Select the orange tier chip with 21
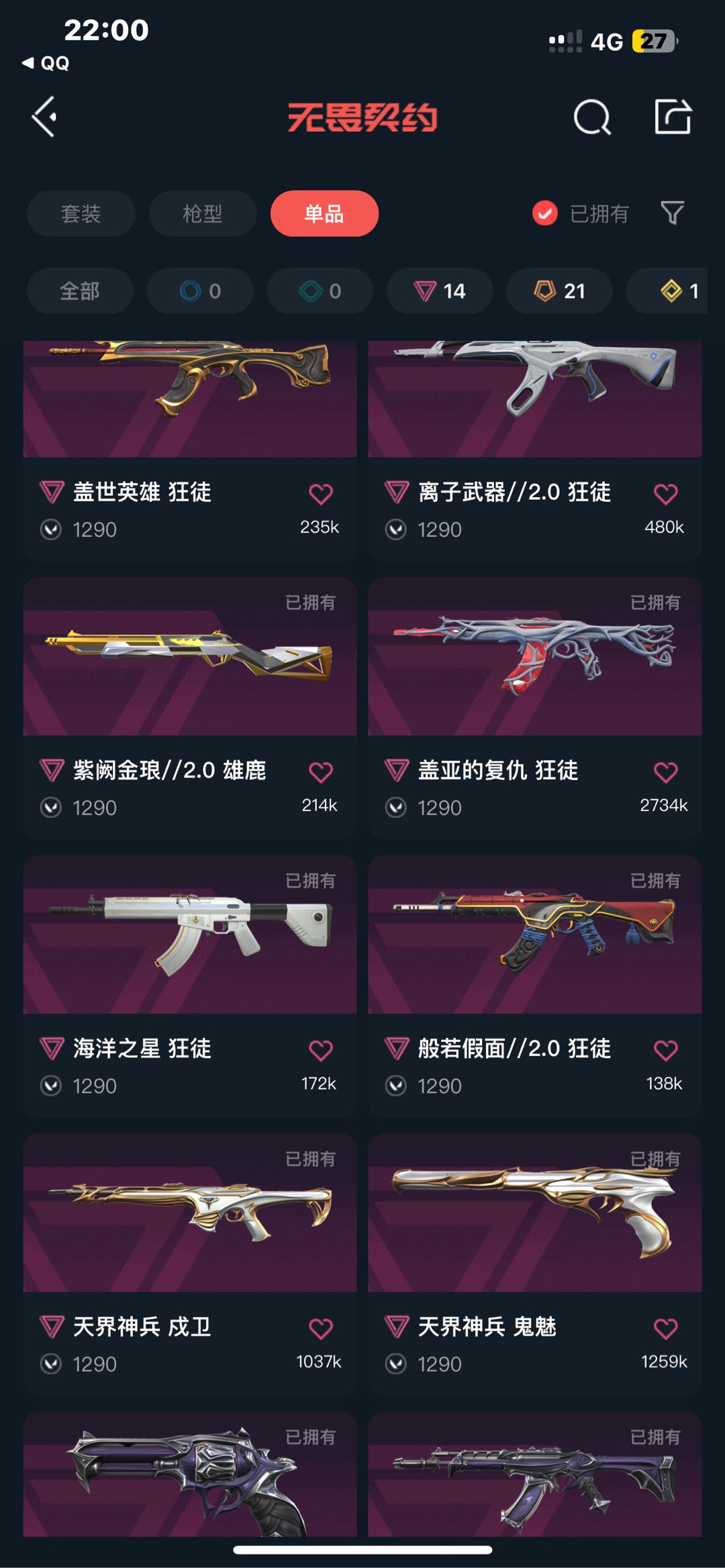The height and width of the screenshot is (1568, 725). (x=559, y=291)
